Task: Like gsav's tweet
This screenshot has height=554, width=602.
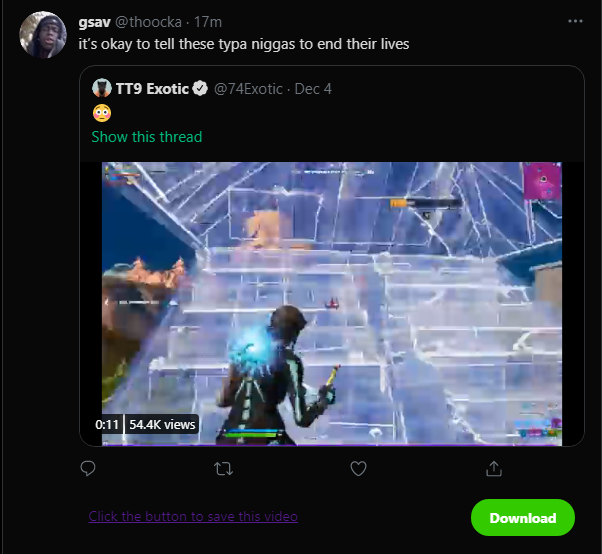Action: 358,468
